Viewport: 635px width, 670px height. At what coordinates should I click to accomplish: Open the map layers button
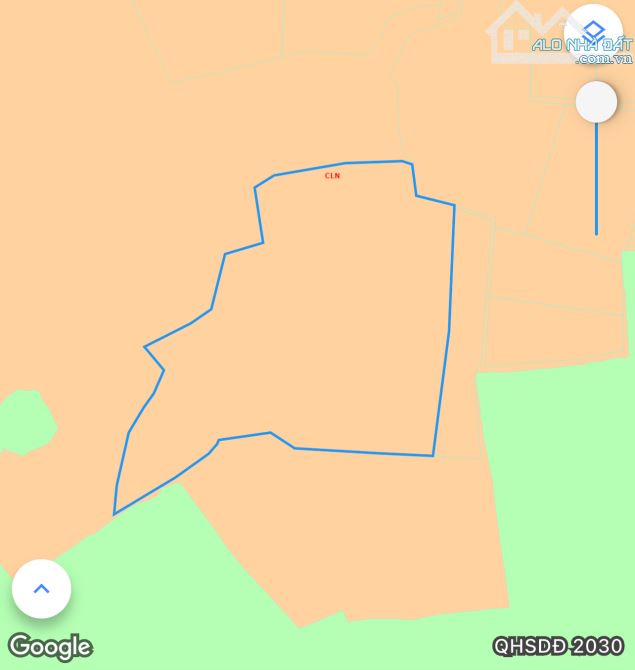pos(593,31)
